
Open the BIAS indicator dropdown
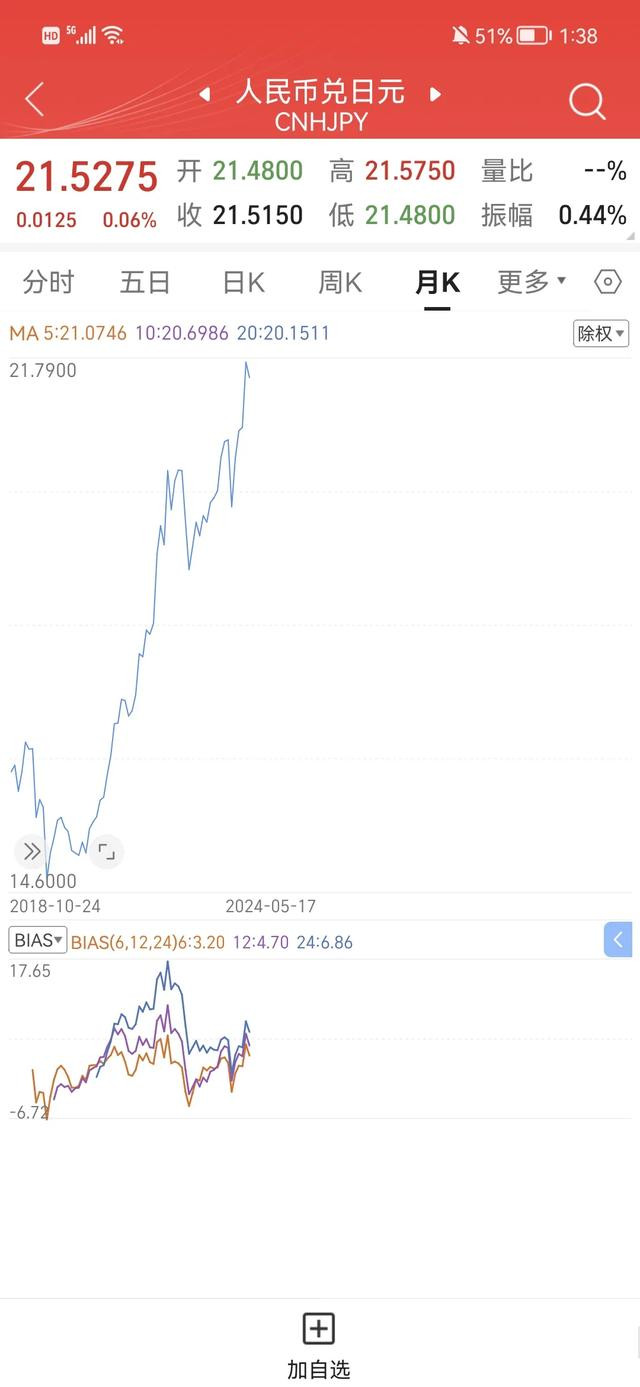pyautogui.click(x=38, y=940)
